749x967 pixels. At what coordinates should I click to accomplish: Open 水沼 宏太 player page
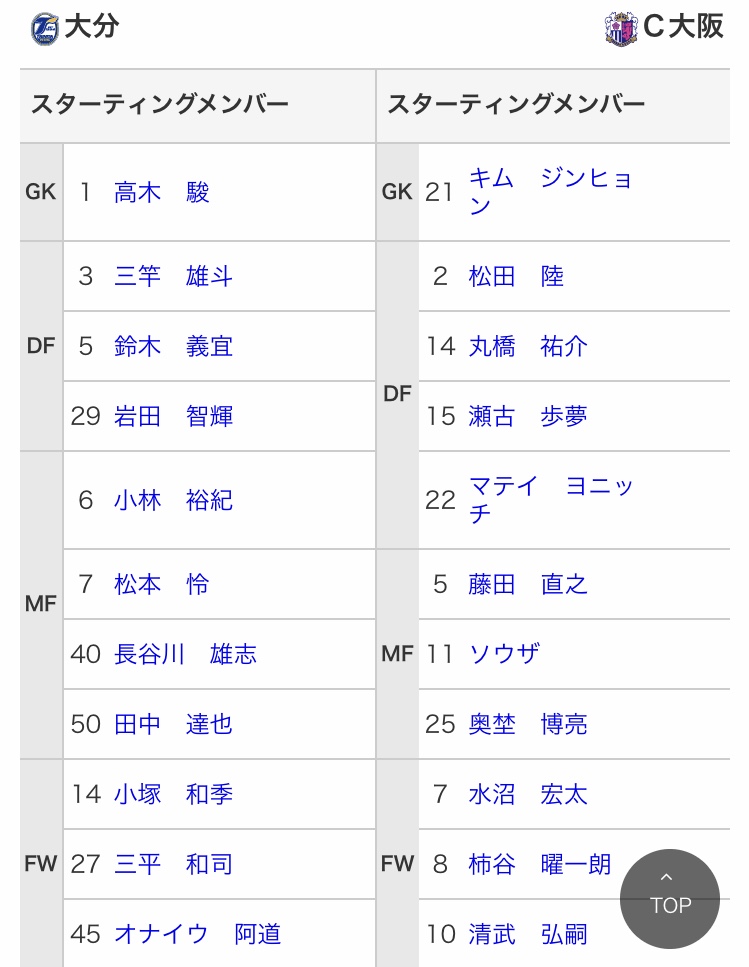528,794
